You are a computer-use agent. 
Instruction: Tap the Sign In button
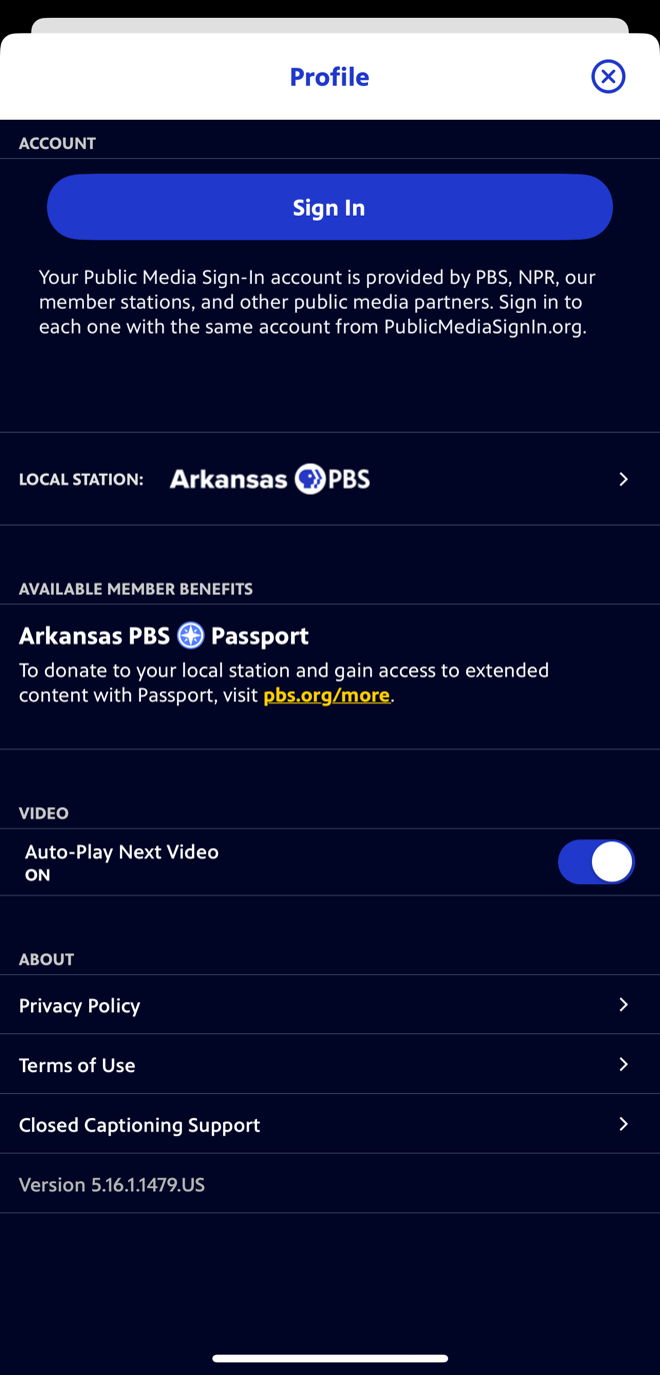click(x=329, y=207)
